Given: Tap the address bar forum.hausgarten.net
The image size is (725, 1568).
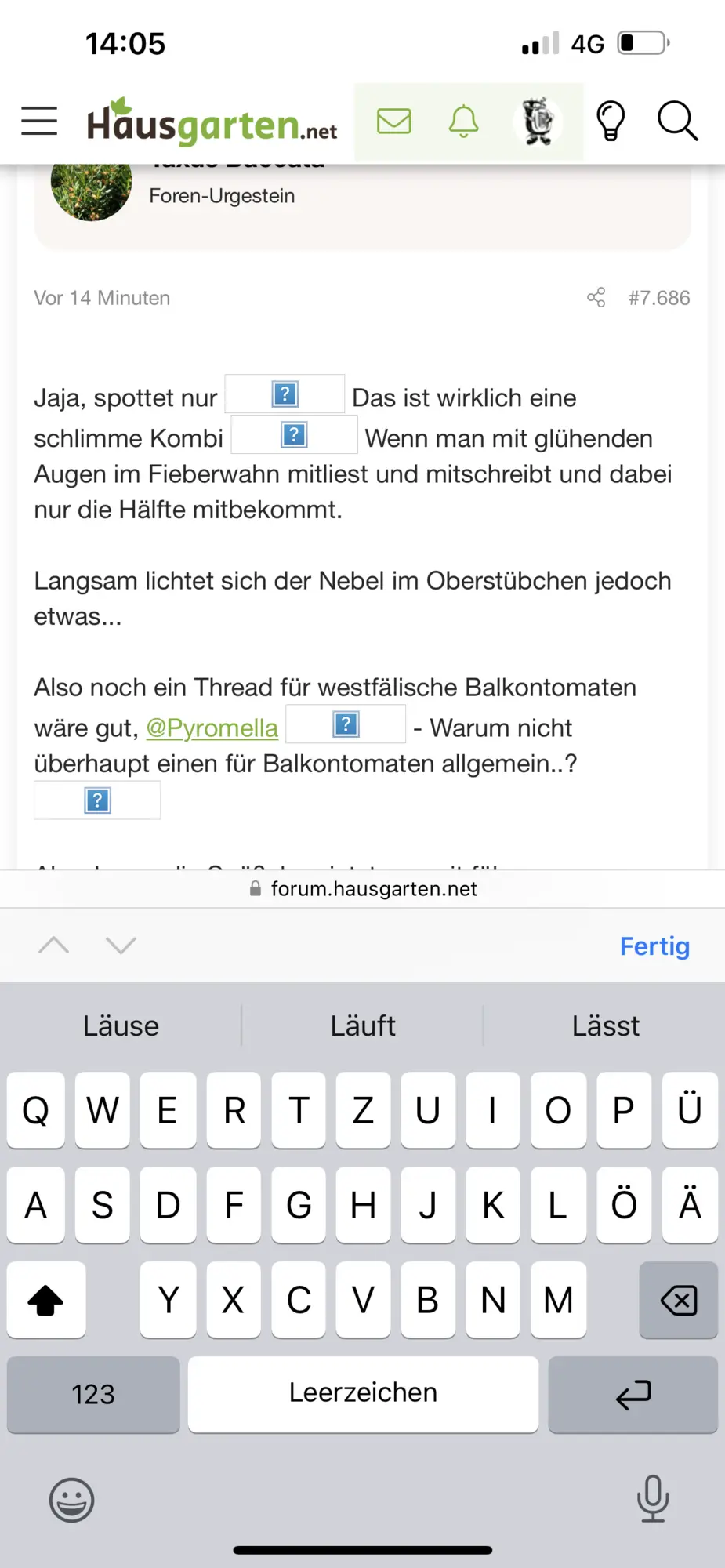Looking at the screenshot, I should [x=364, y=889].
